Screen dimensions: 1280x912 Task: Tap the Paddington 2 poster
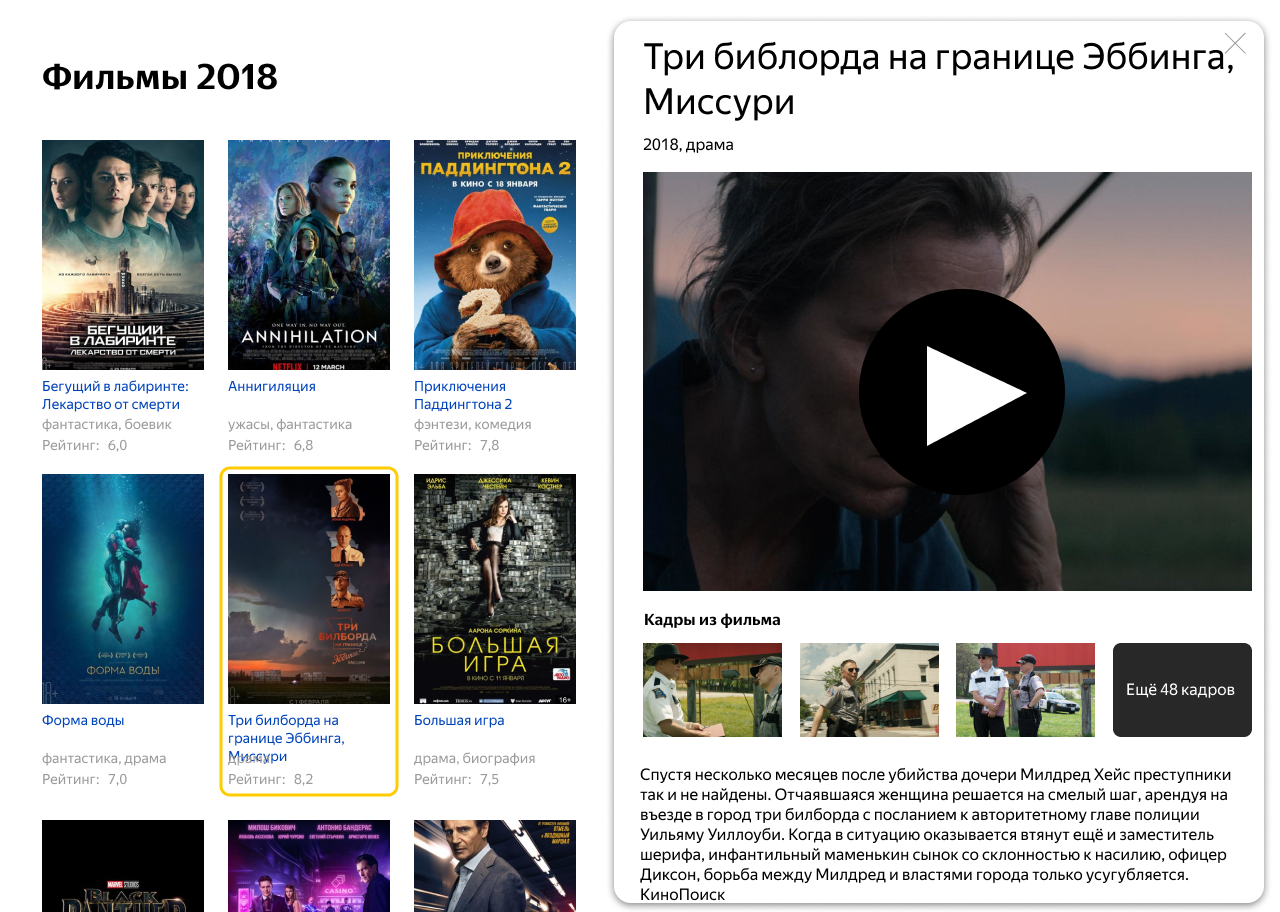coord(495,254)
